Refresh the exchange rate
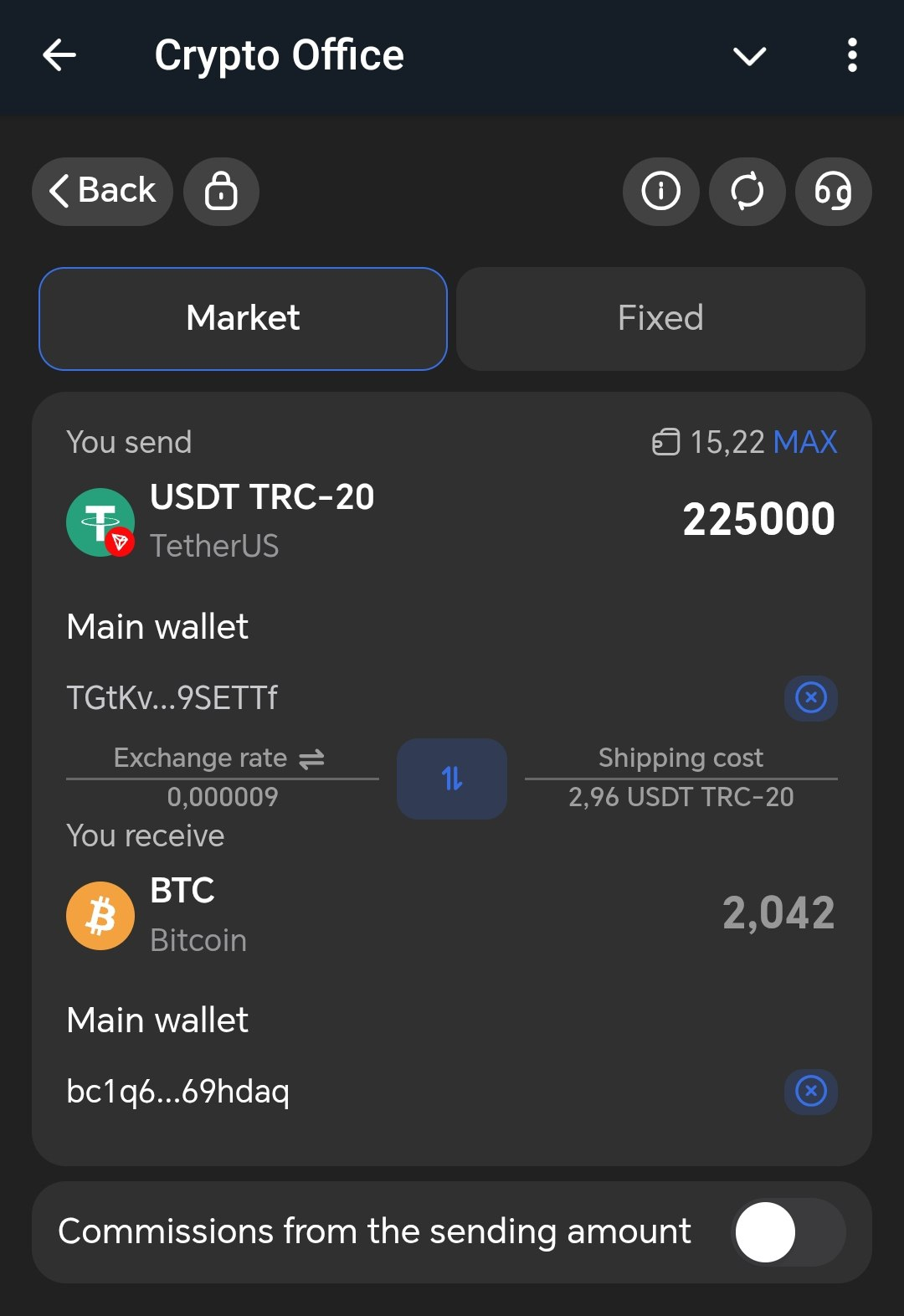The width and height of the screenshot is (904, 1316). 747,192
